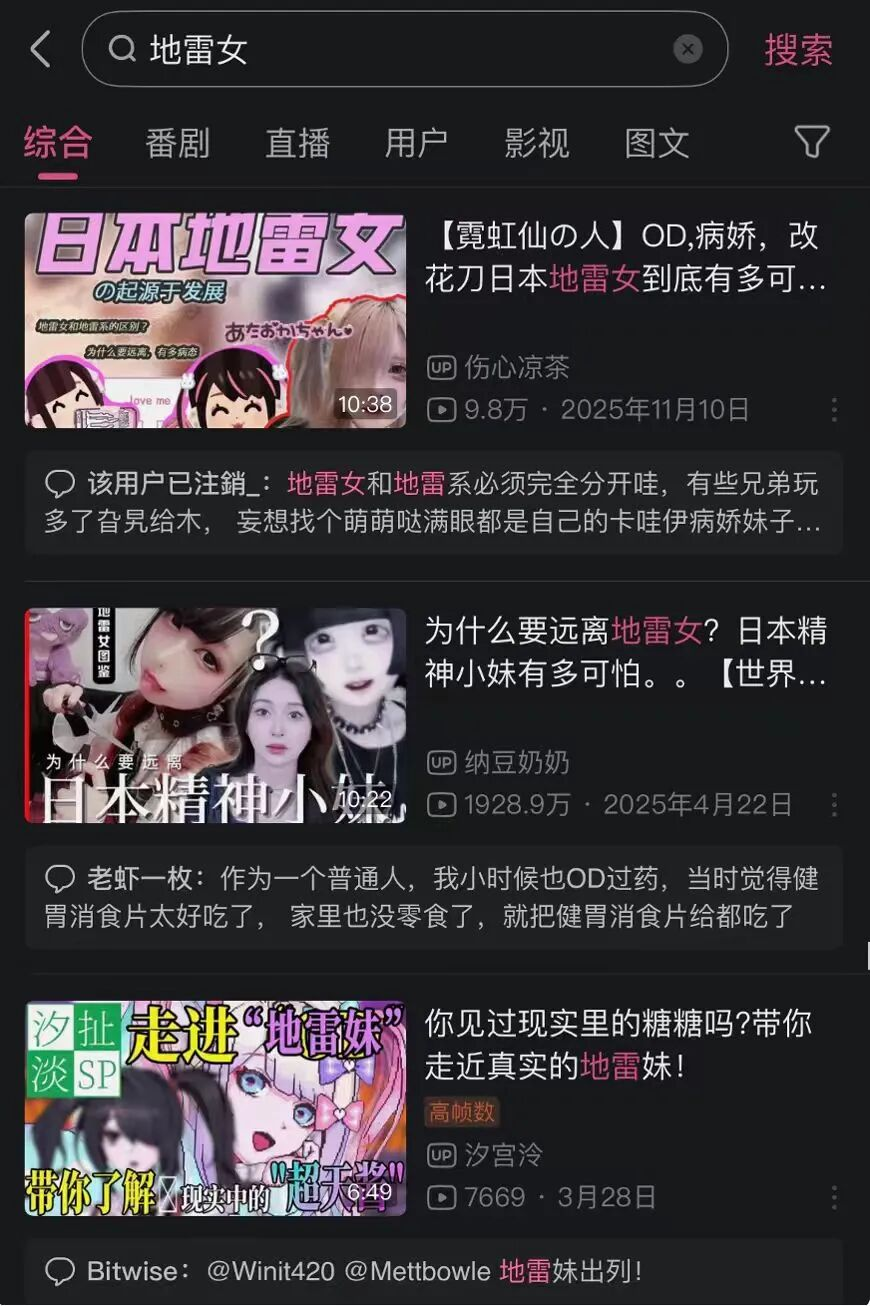
Task: Open the Bitwise comment preview
Action: [x=433, y=1271]
